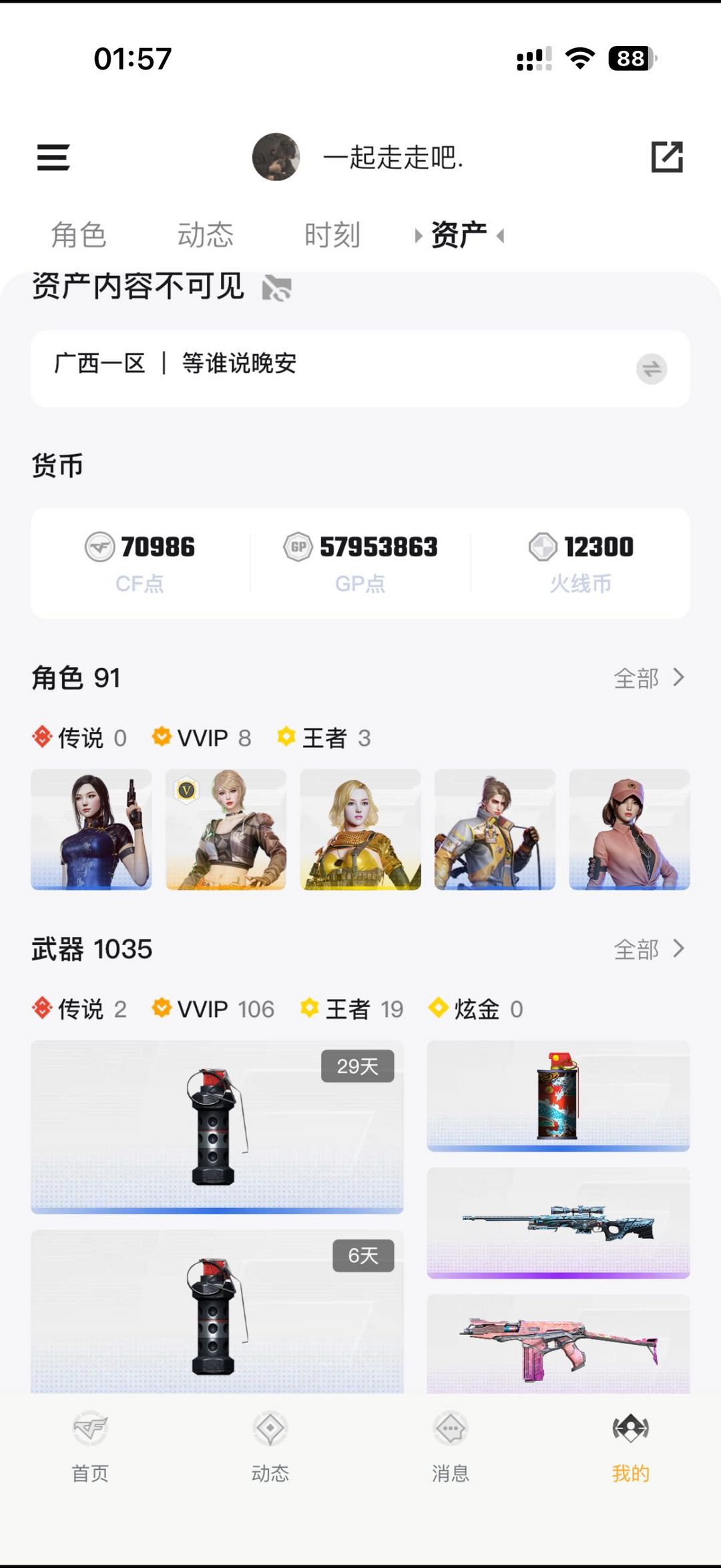Image resolution: width=721 pixels, height=1568 pixels.
Task: Open the hamburger menu
Action: 53,158
